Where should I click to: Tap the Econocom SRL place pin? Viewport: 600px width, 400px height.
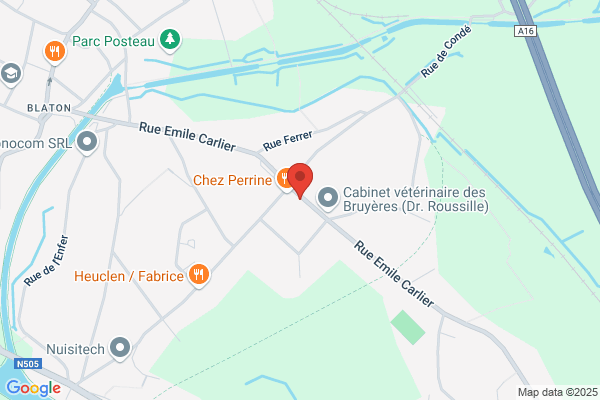(x=87, y=142)
